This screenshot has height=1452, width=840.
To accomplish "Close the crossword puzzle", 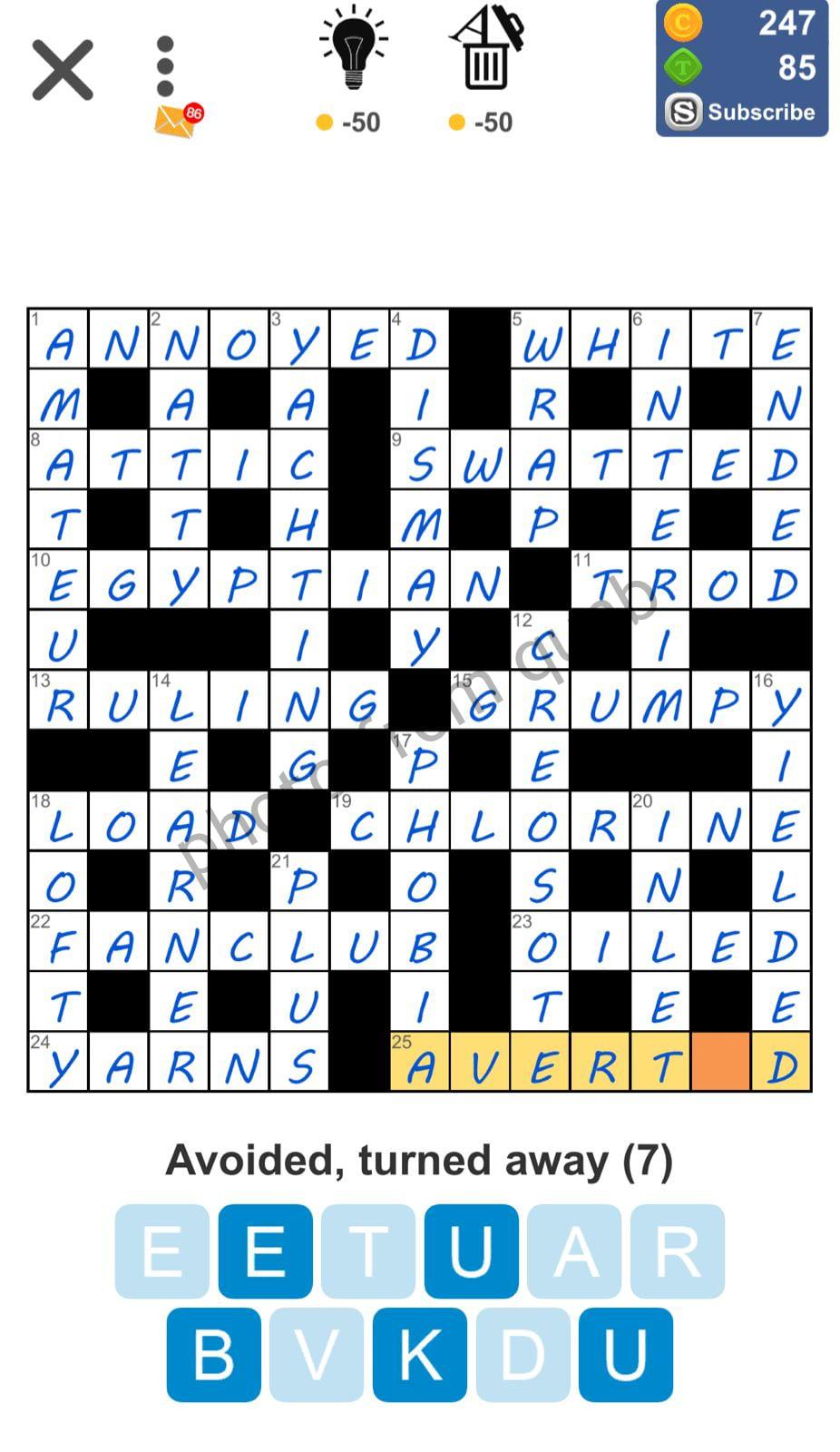I will (63, 70).
